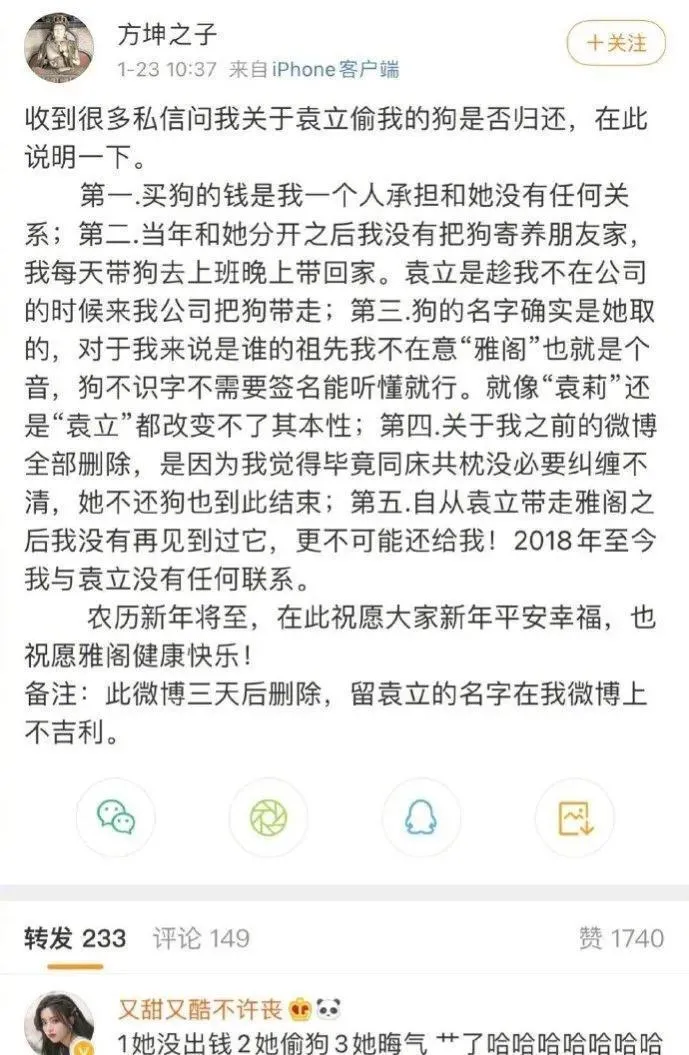Viewport: 689px width, 1055px height.
Task: Switch to the 转发 233 tab
Action: coord(75,938)
